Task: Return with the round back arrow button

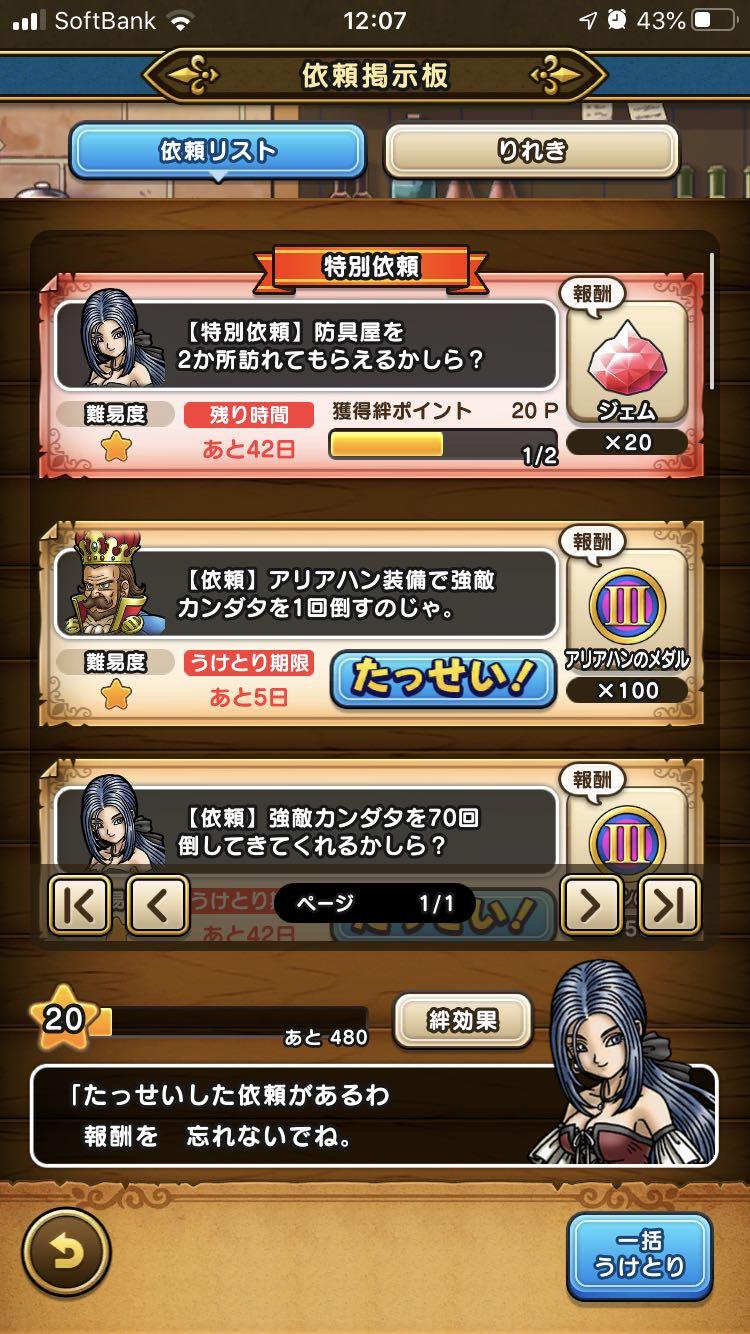Action: (66, 1254)
